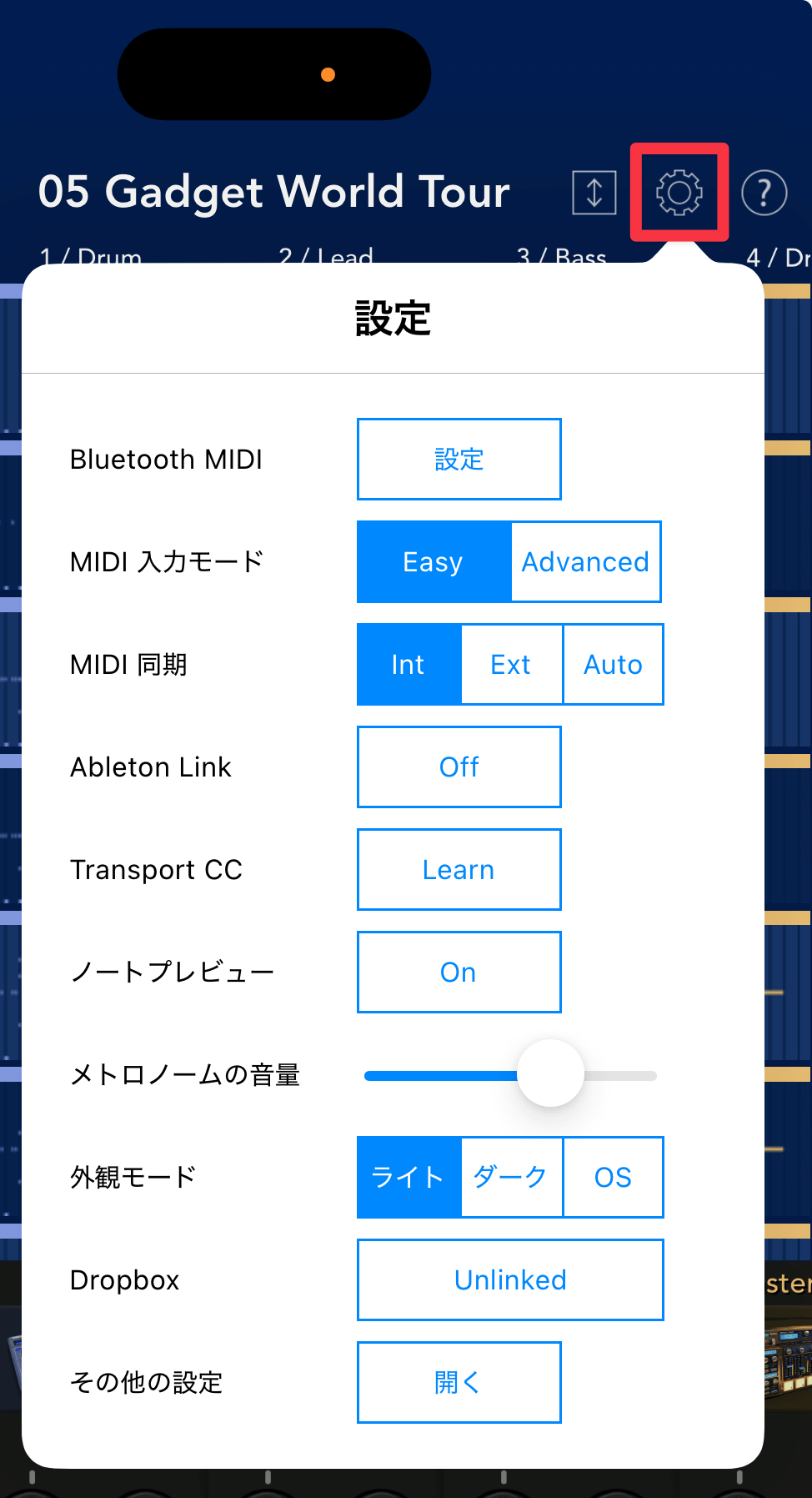Adjust the metronome volume slider
812x1498 pixels.
(x=550, y=1074)
